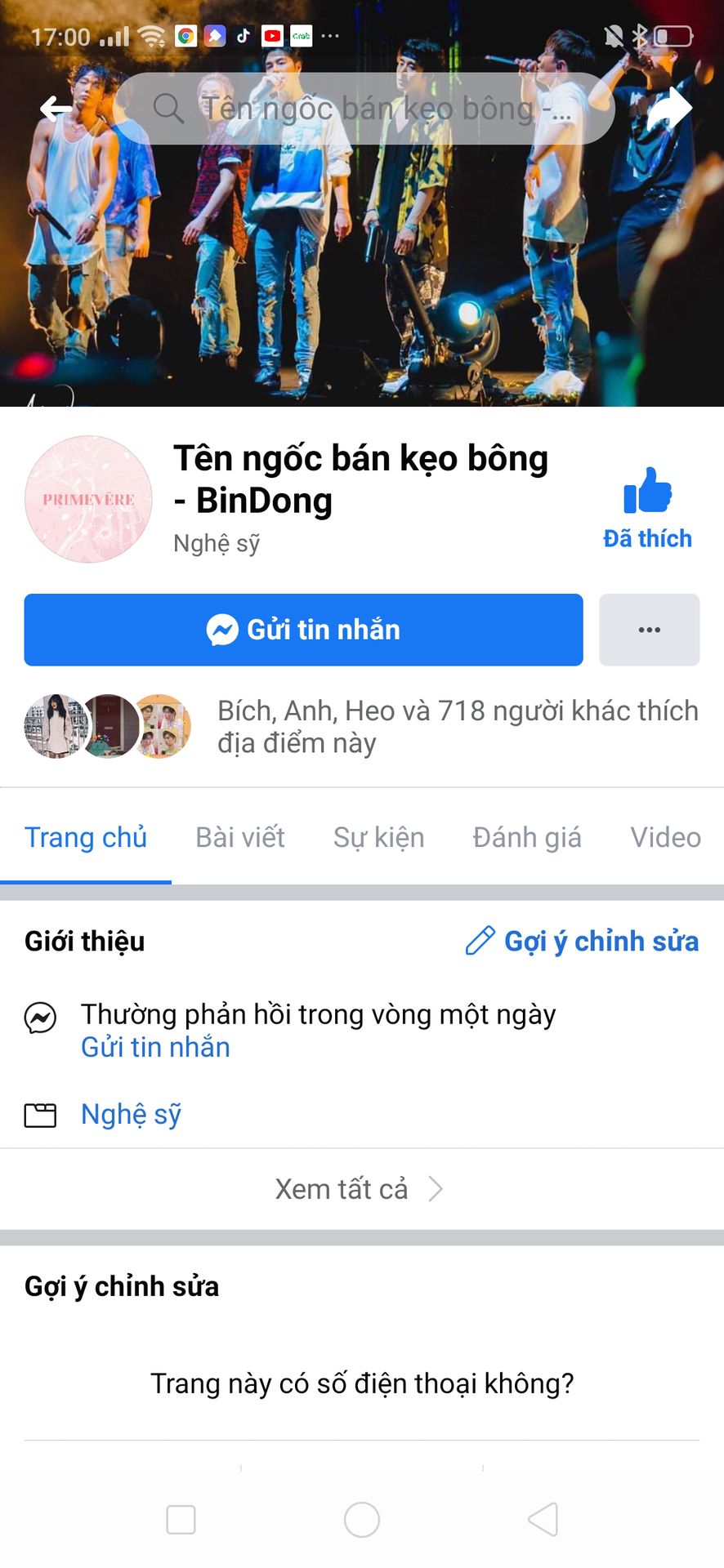View people who like this page

362,727
